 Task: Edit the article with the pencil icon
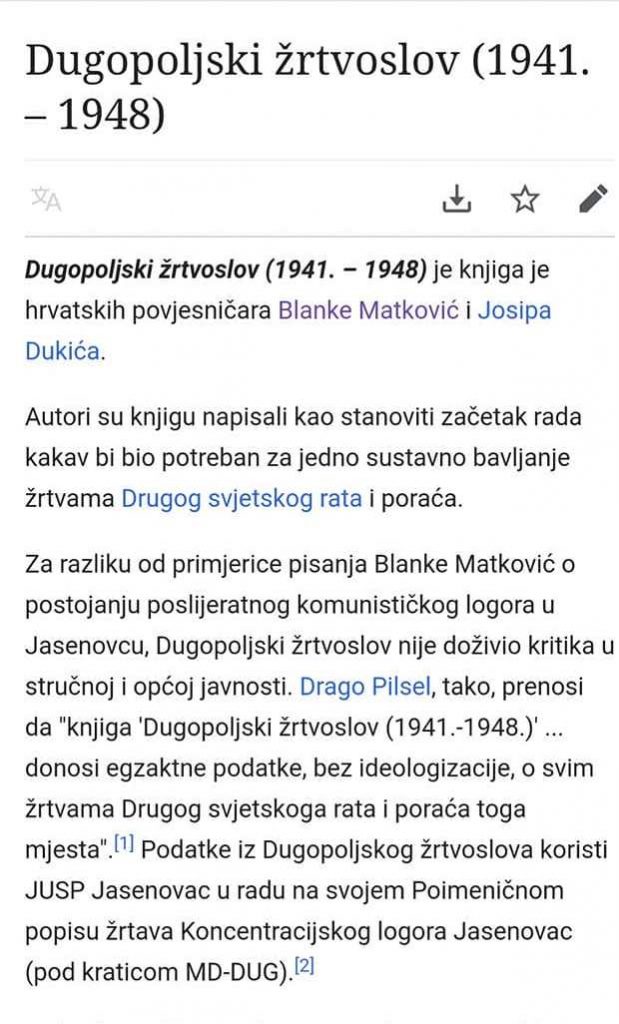coord(593,199)
